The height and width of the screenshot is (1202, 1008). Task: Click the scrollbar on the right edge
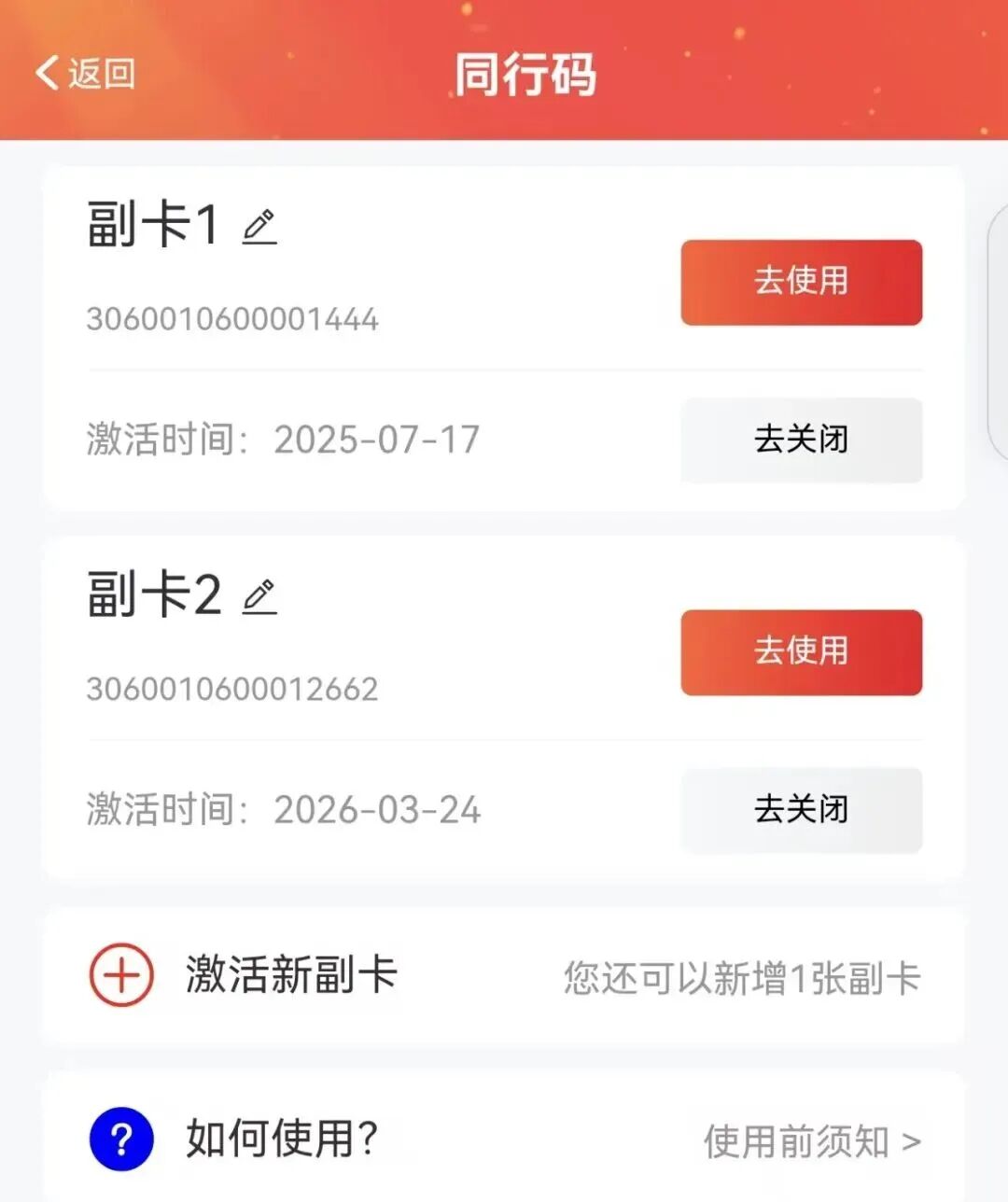(999, 317)
